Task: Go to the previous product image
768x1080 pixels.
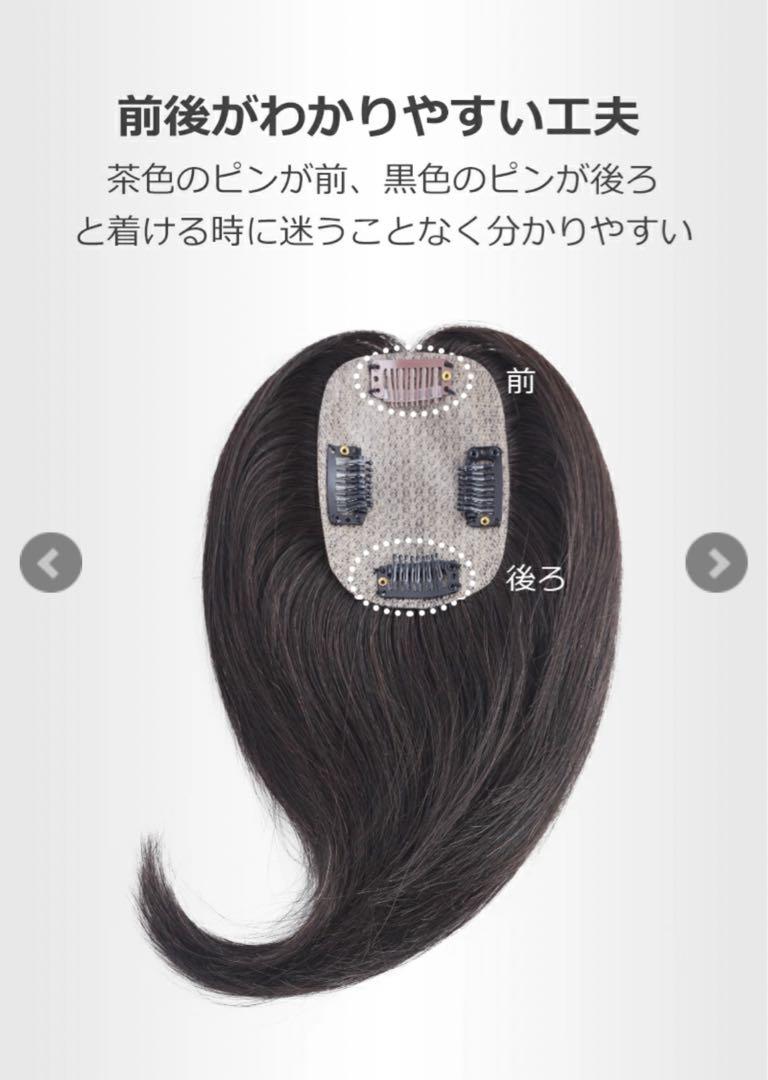Action: (x=51, y=563)
